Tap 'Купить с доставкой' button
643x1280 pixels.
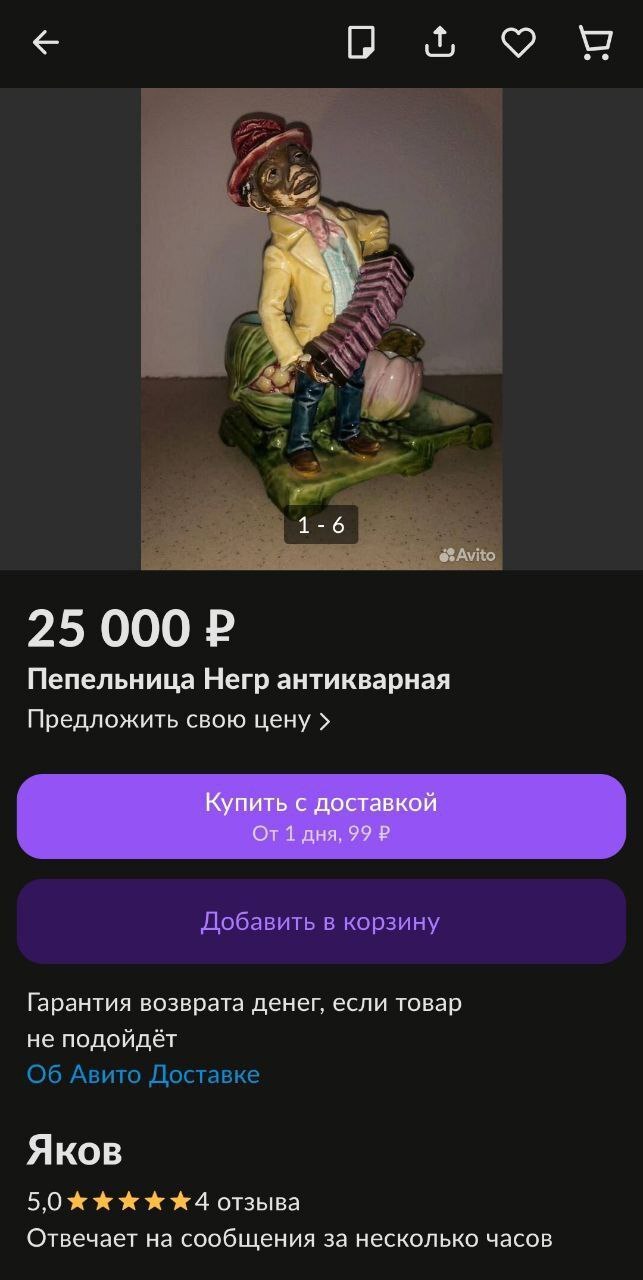click(x=321, y=816)
